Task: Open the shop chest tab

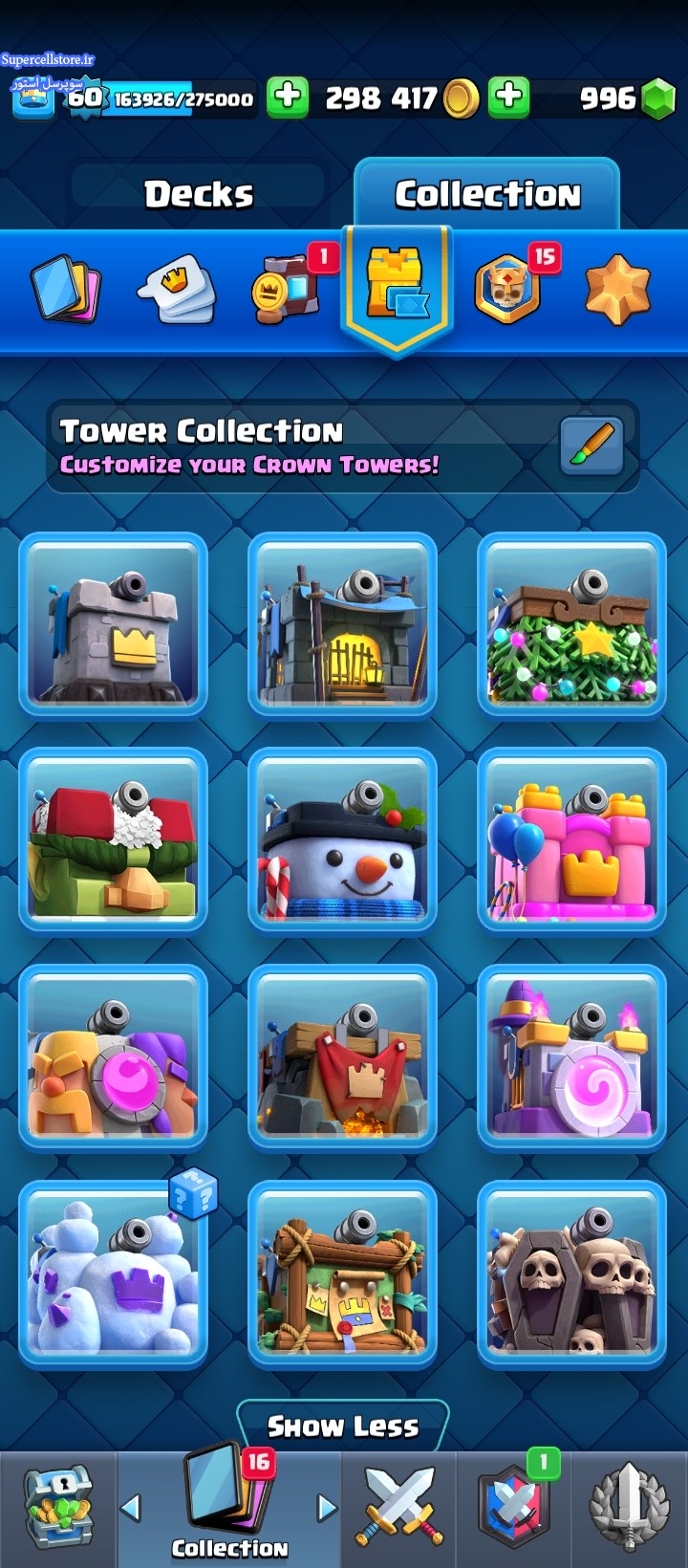Action: point(58,1509)
